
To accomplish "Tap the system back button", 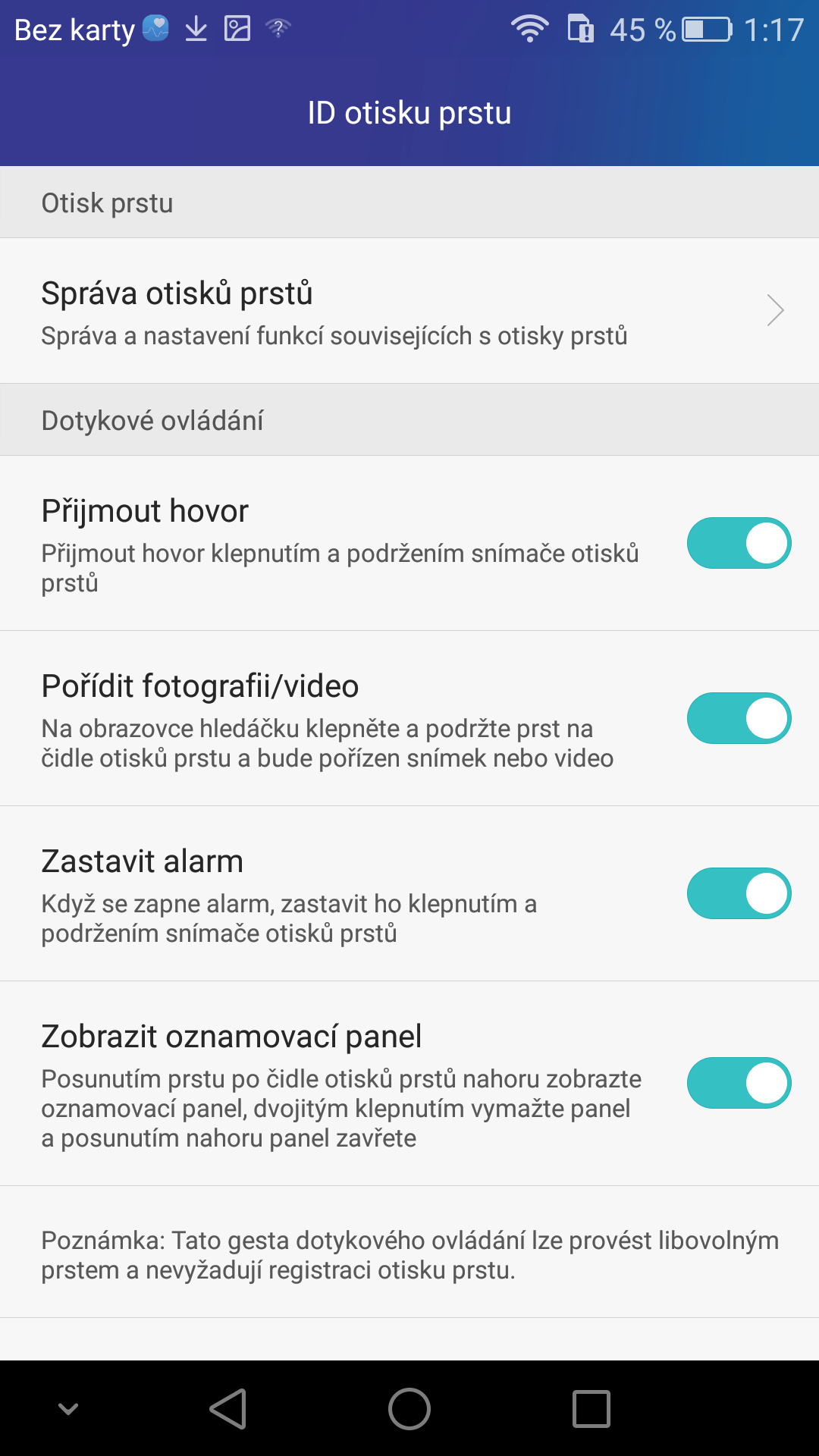I will click(228, 1409).
